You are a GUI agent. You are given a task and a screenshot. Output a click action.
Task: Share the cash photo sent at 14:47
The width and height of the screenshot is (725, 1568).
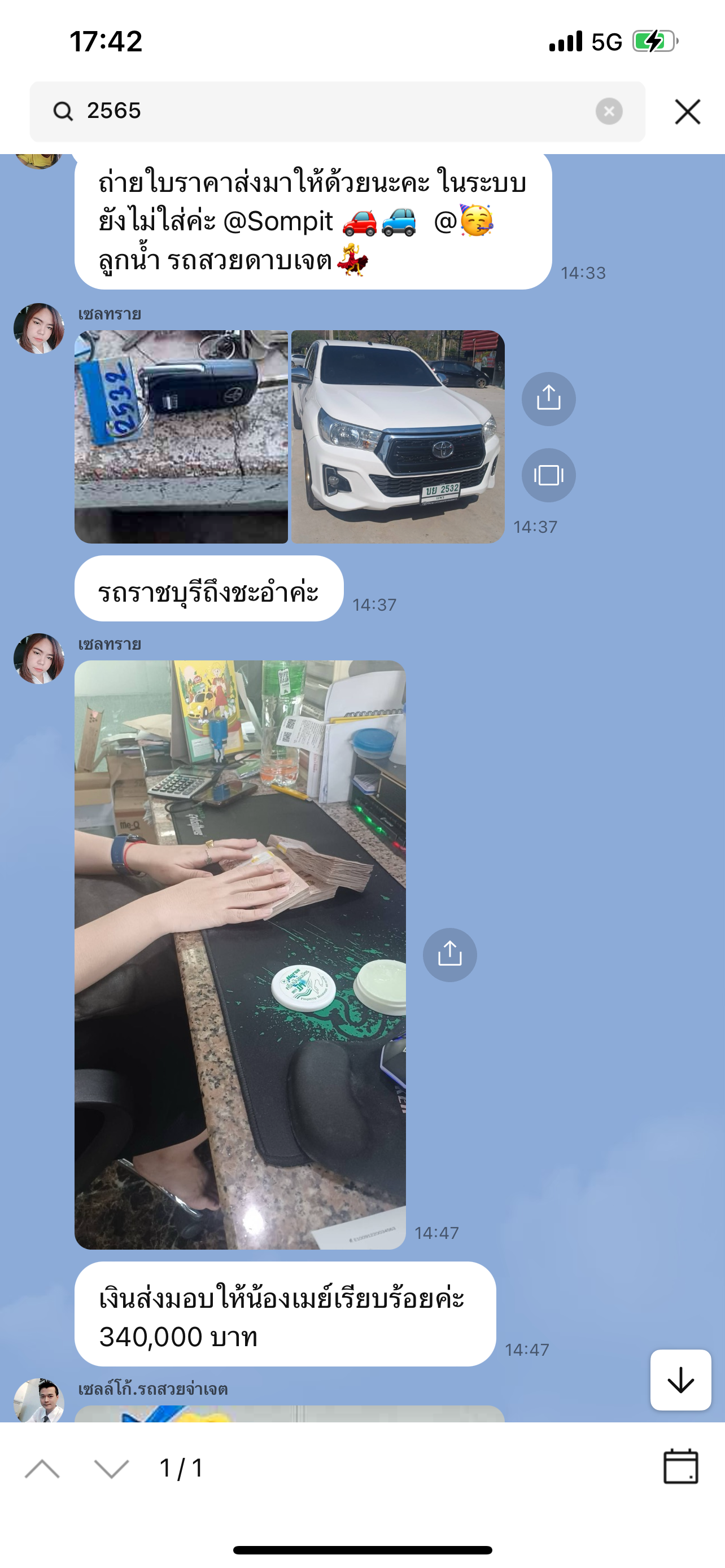[x=450, y=955]
